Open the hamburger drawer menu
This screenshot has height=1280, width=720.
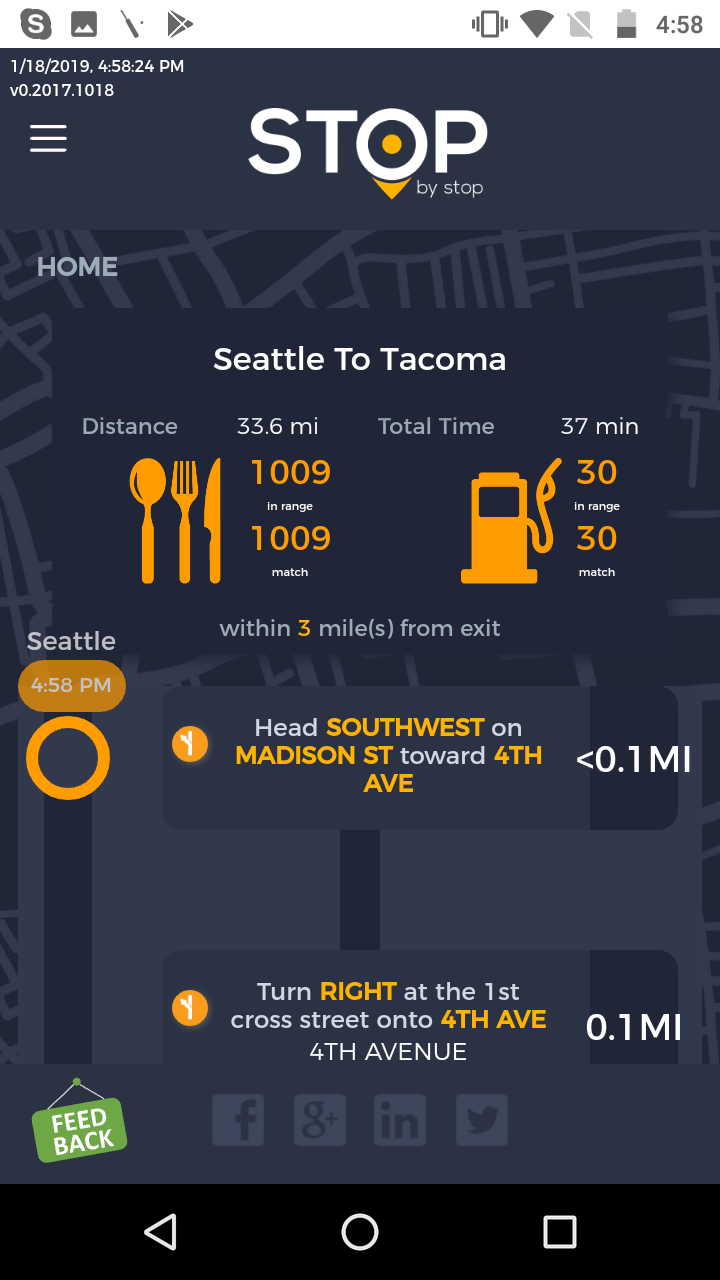[48, 138]
